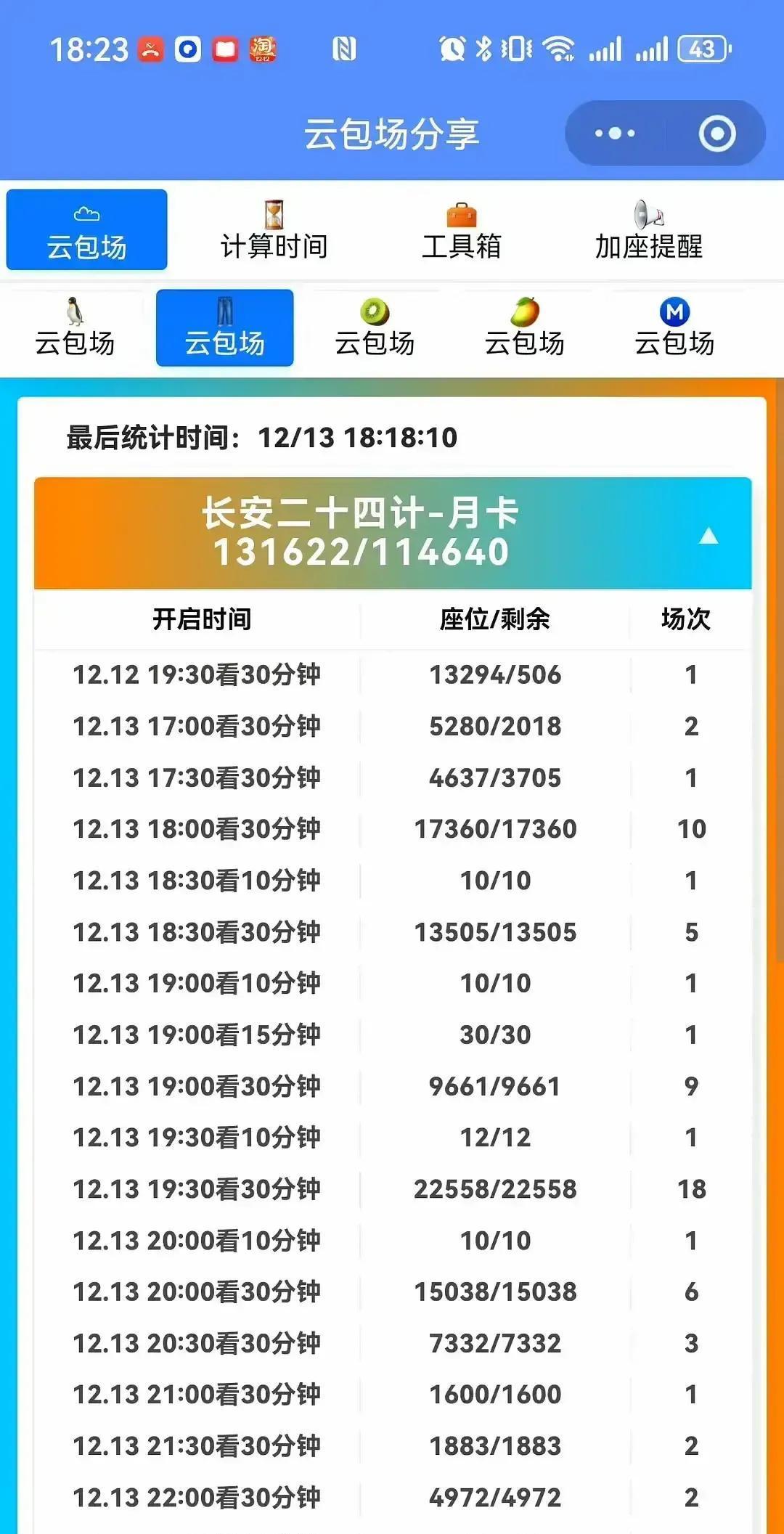This screenshot has height=1534, width=784.
Task: Select the mango 云包场 sub-tab icon
Action: tap(526, 312)
